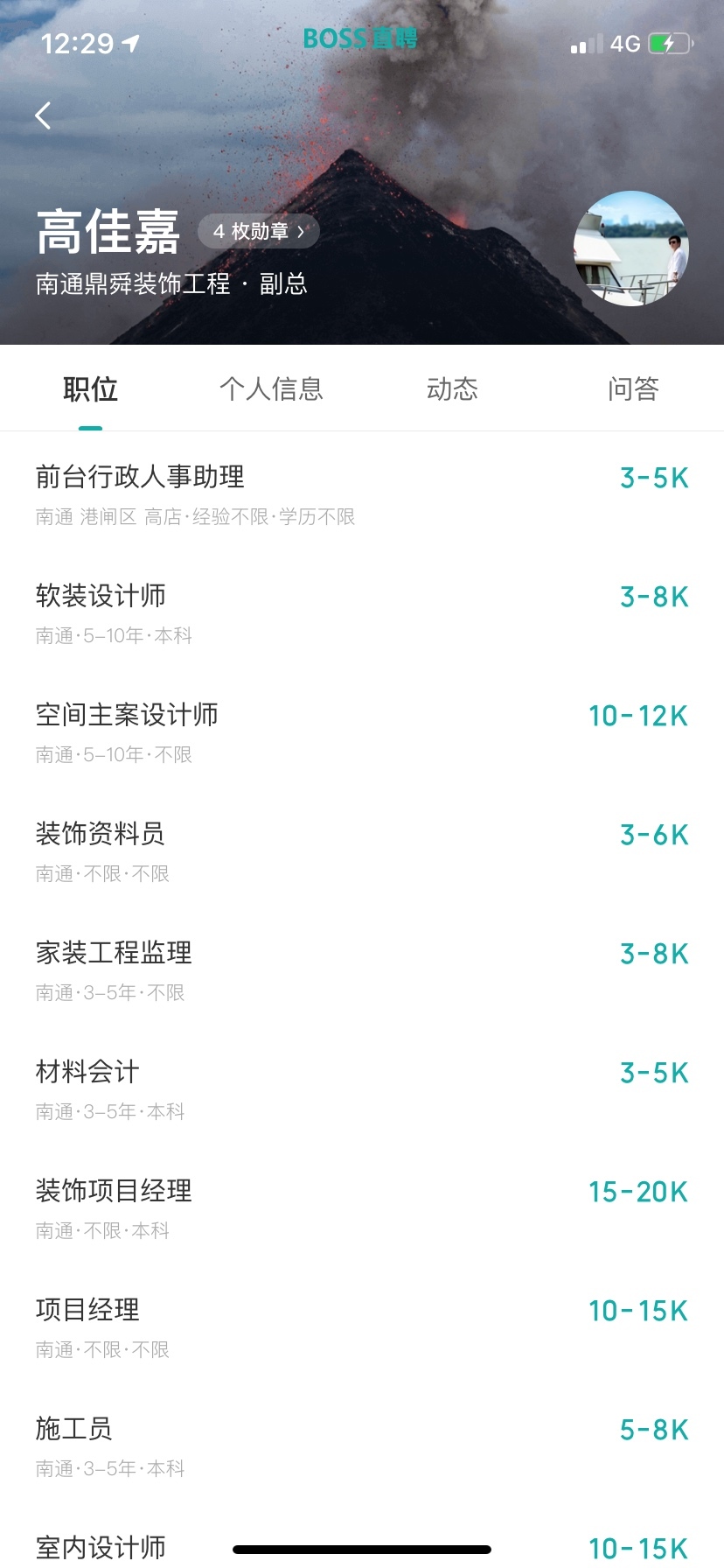View 高佳嘉's profile avatar

tap(630, 248)
